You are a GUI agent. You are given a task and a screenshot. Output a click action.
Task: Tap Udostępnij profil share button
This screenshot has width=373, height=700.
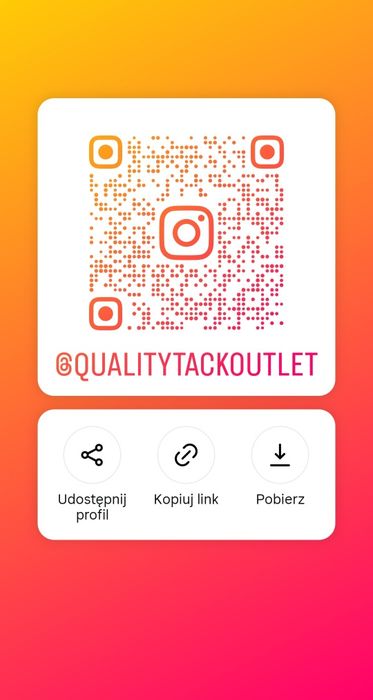click(x=92, y=455)
